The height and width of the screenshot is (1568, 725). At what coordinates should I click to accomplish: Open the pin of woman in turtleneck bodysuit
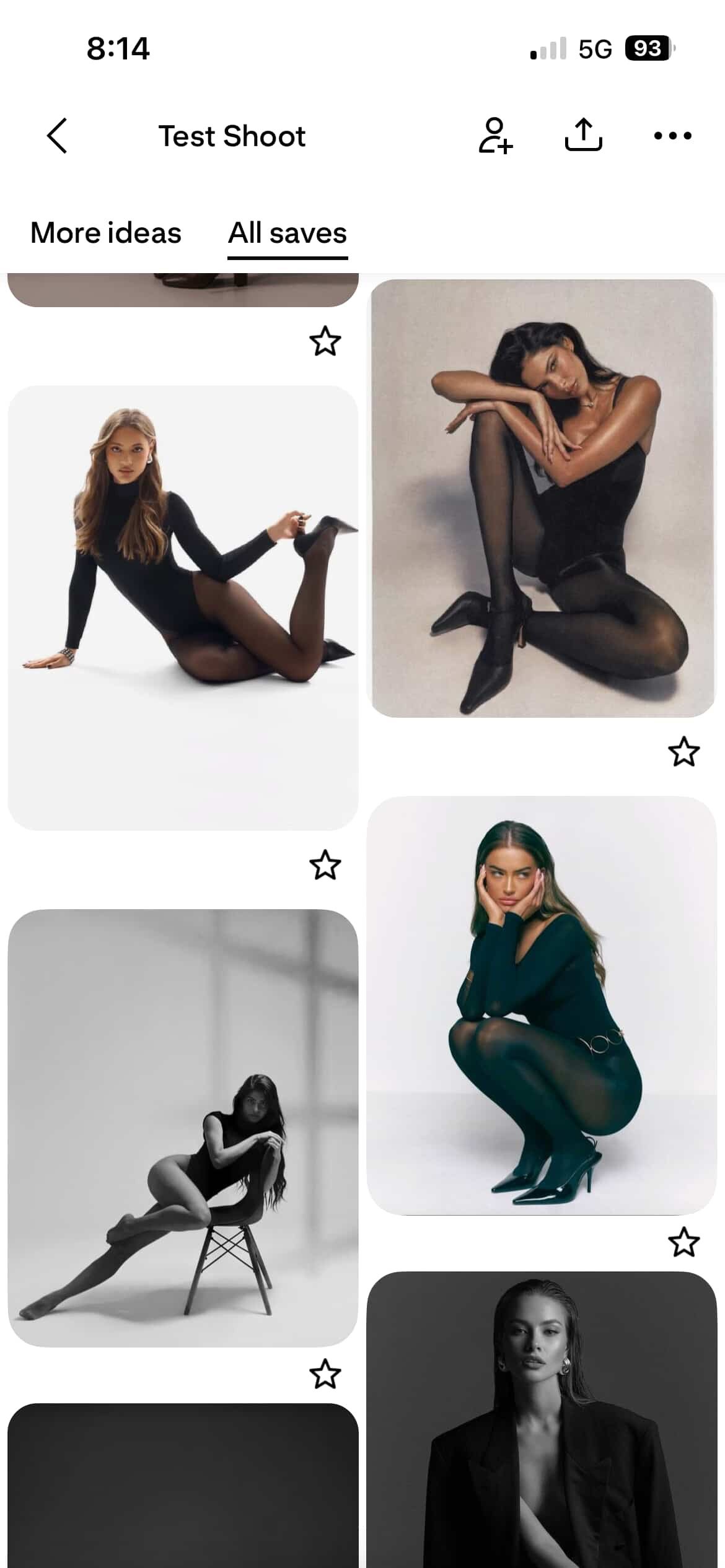(183, 607)
